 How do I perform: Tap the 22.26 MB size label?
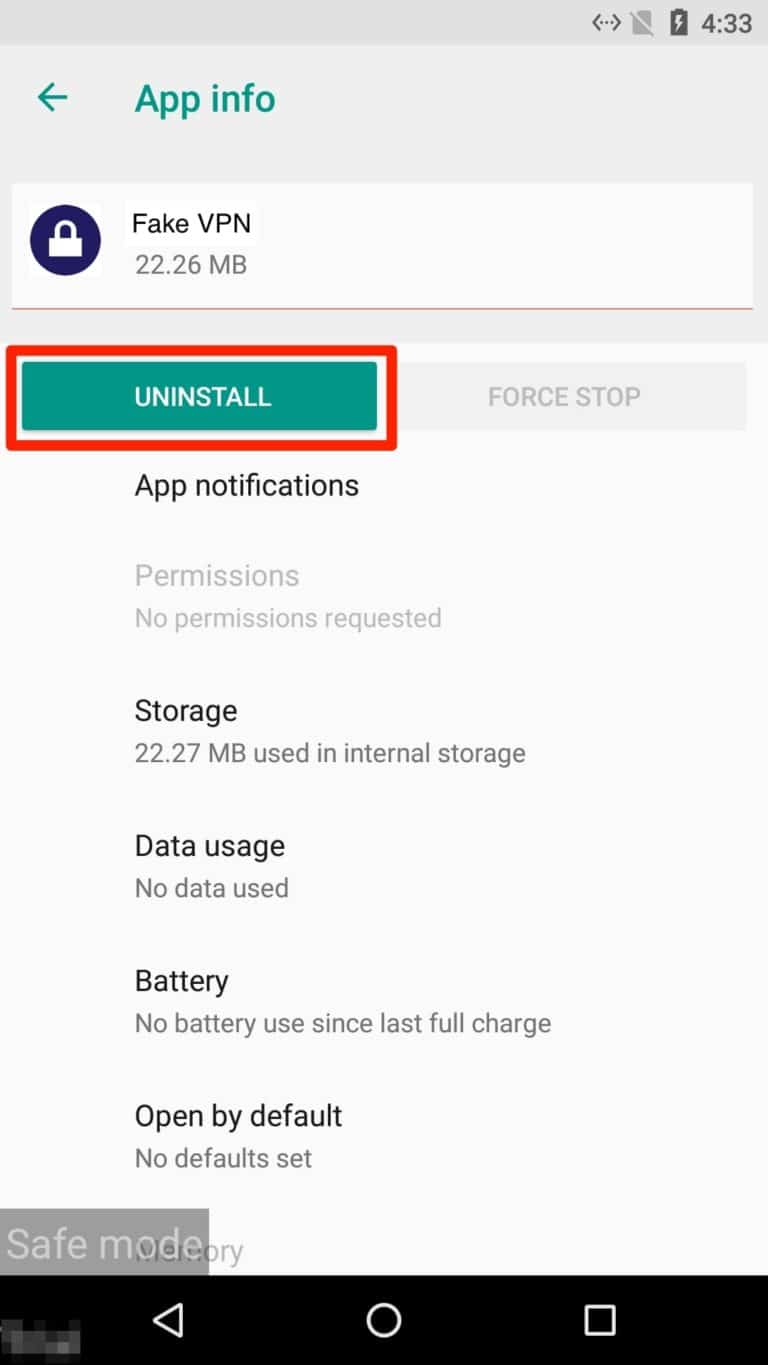coord(190,264)
